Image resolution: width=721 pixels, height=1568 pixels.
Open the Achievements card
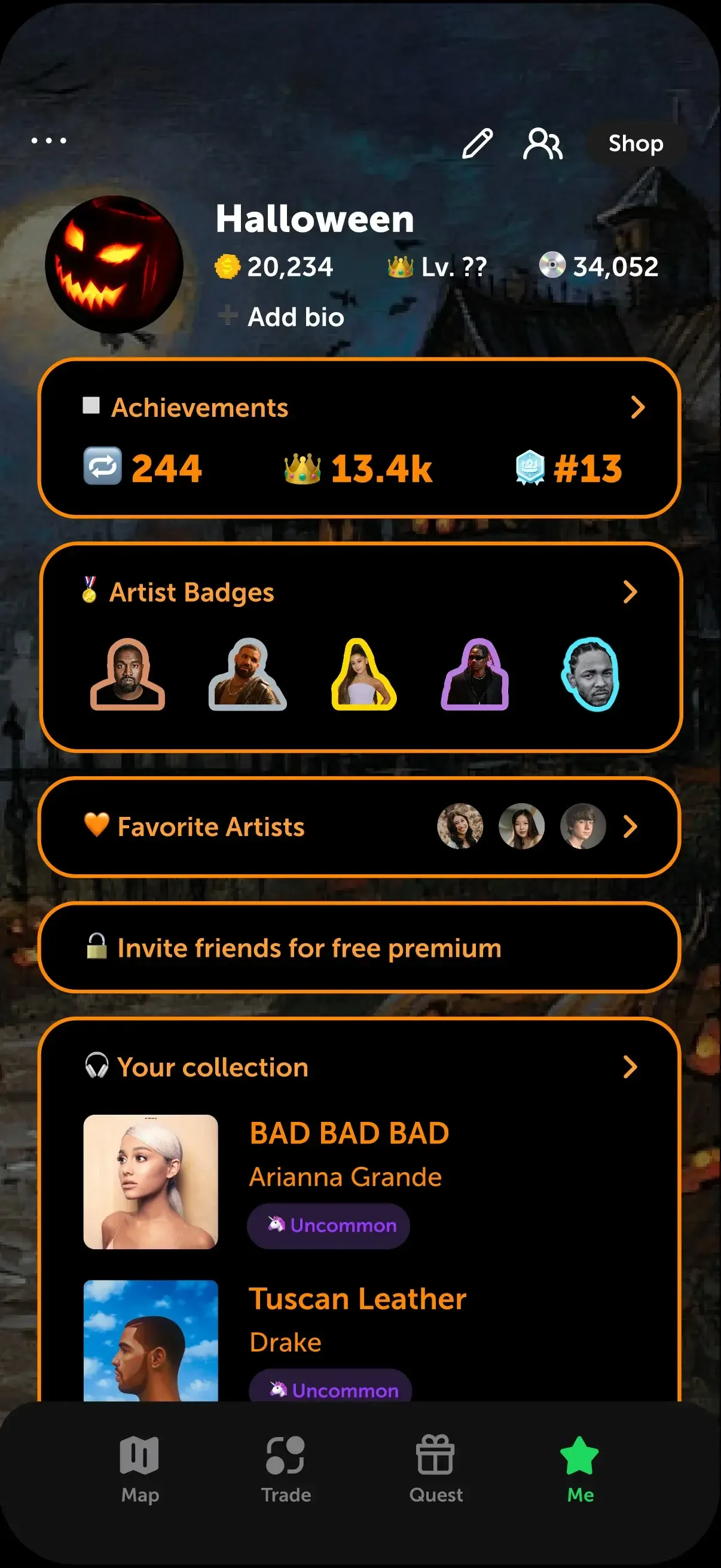coord(359,438)
